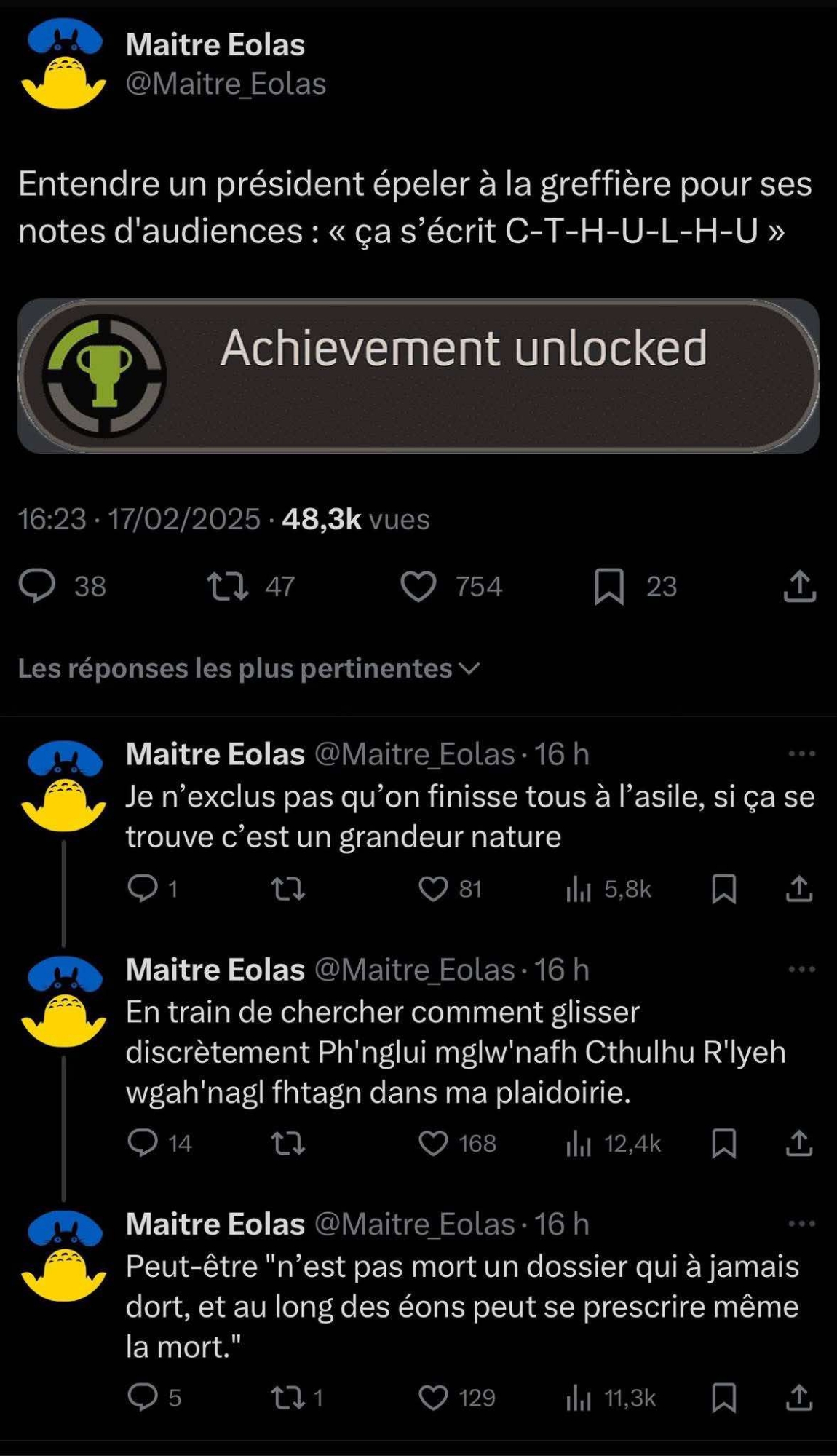Like the 'n'est pas mort un dossier' reply
Image resolution: width=837 pixels, height=1456 pixels.
433,1398
